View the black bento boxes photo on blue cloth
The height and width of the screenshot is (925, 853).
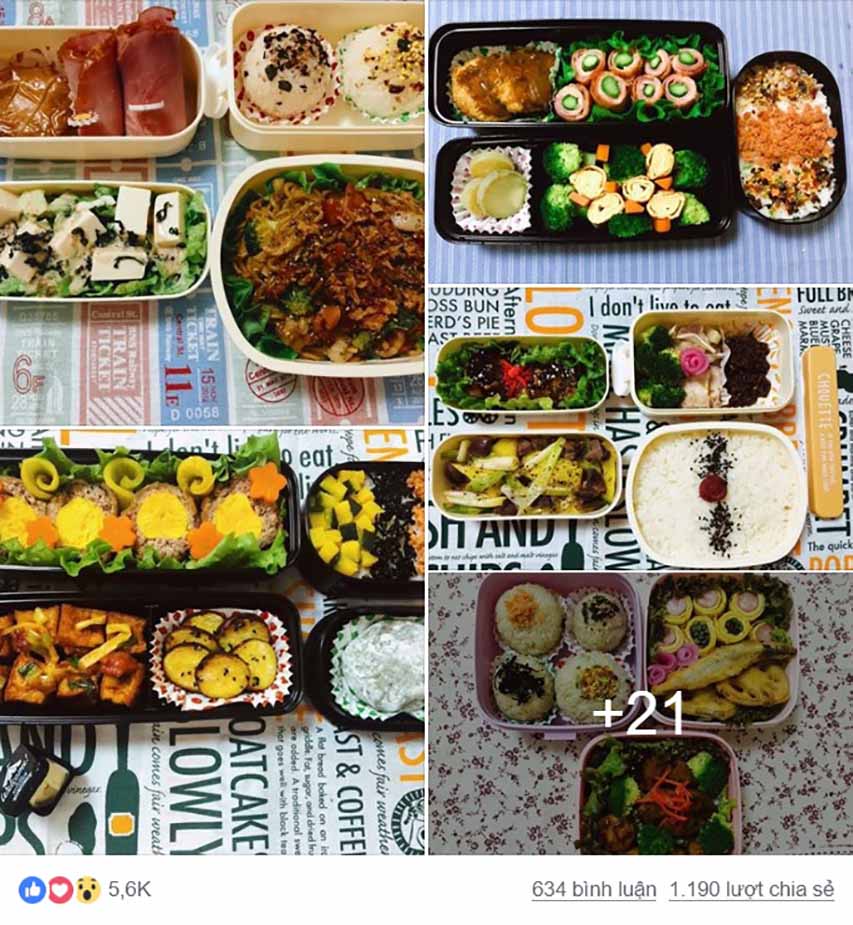click(640, 142)
